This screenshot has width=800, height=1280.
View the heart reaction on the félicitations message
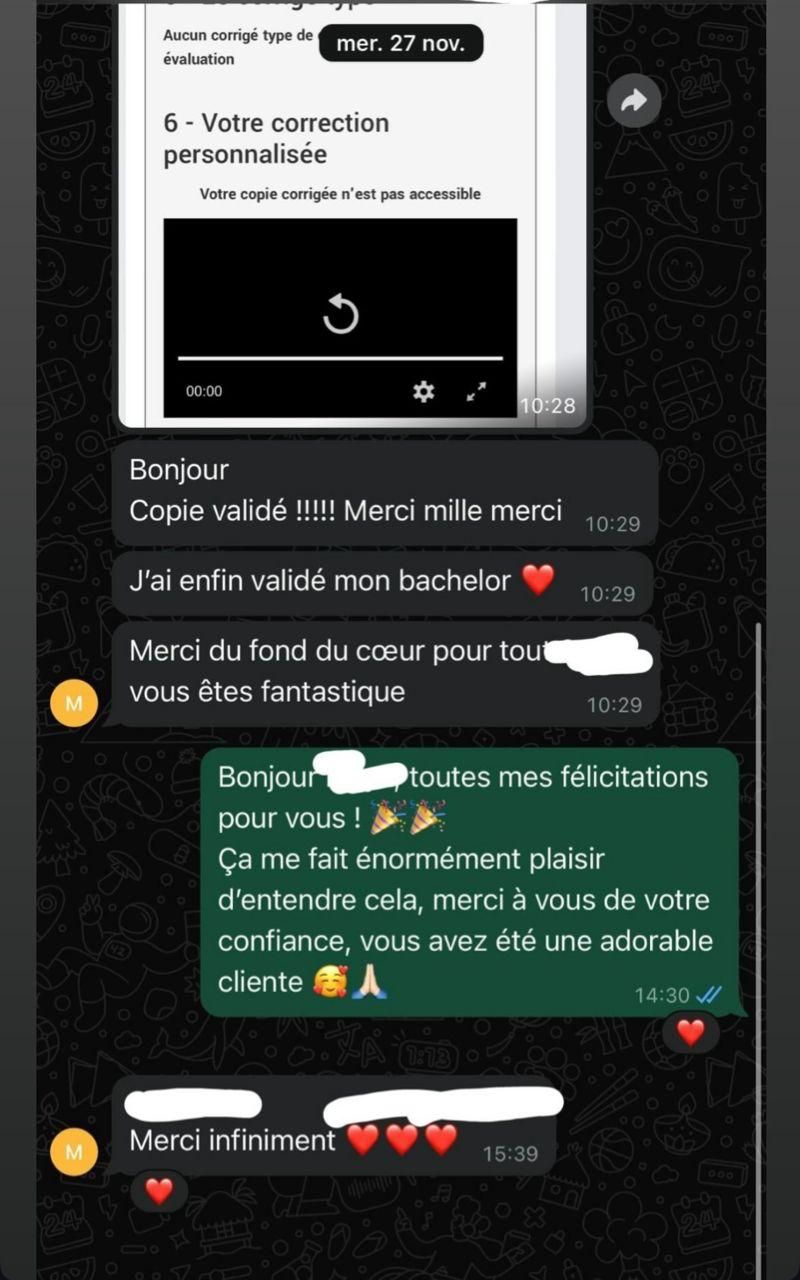[690, 1032]
